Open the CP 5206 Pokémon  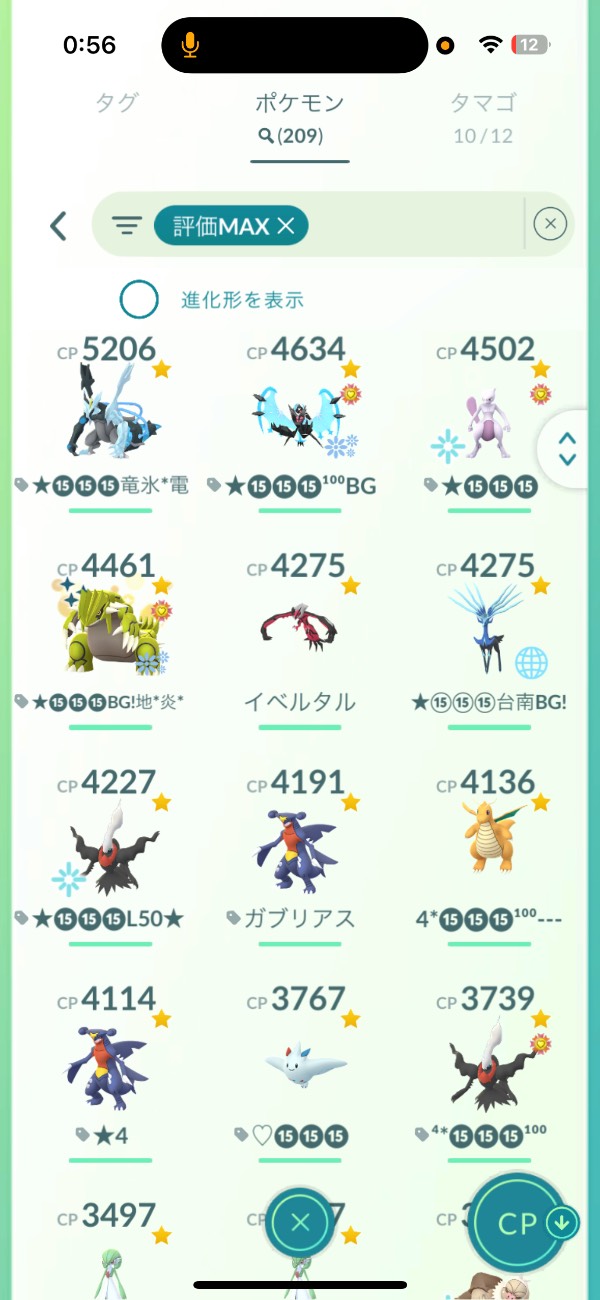[110, 420]
